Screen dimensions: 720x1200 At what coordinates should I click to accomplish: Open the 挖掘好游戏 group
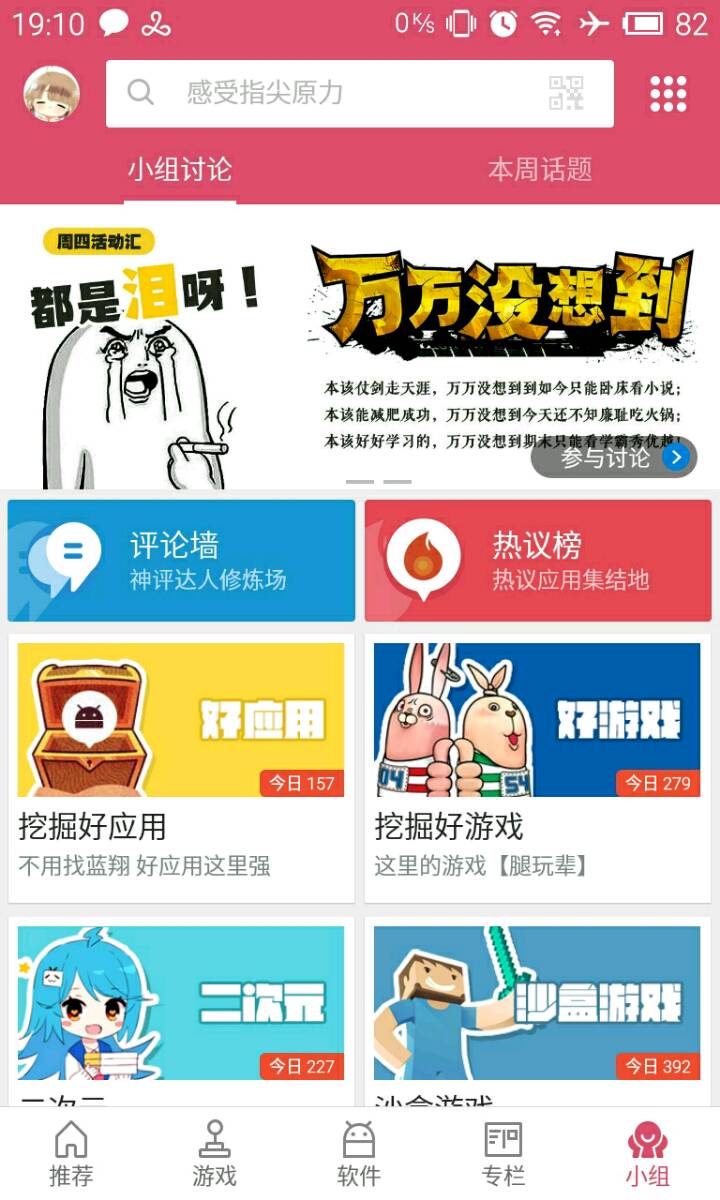(x=538, y=767)
